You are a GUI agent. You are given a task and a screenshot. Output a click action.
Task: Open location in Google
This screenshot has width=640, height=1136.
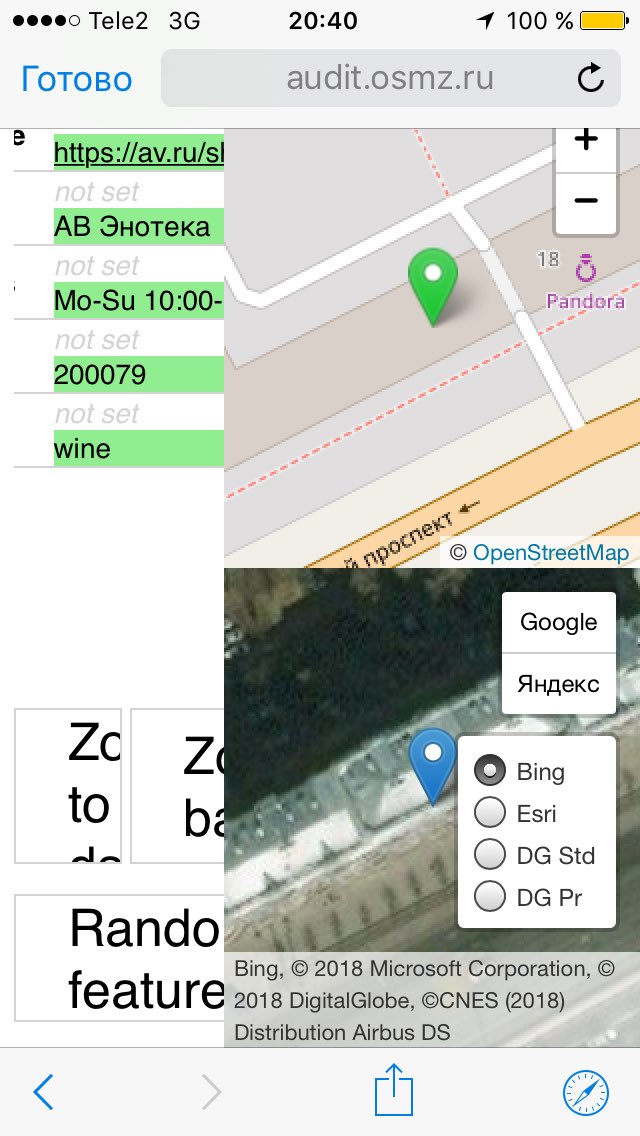[559, 622]
